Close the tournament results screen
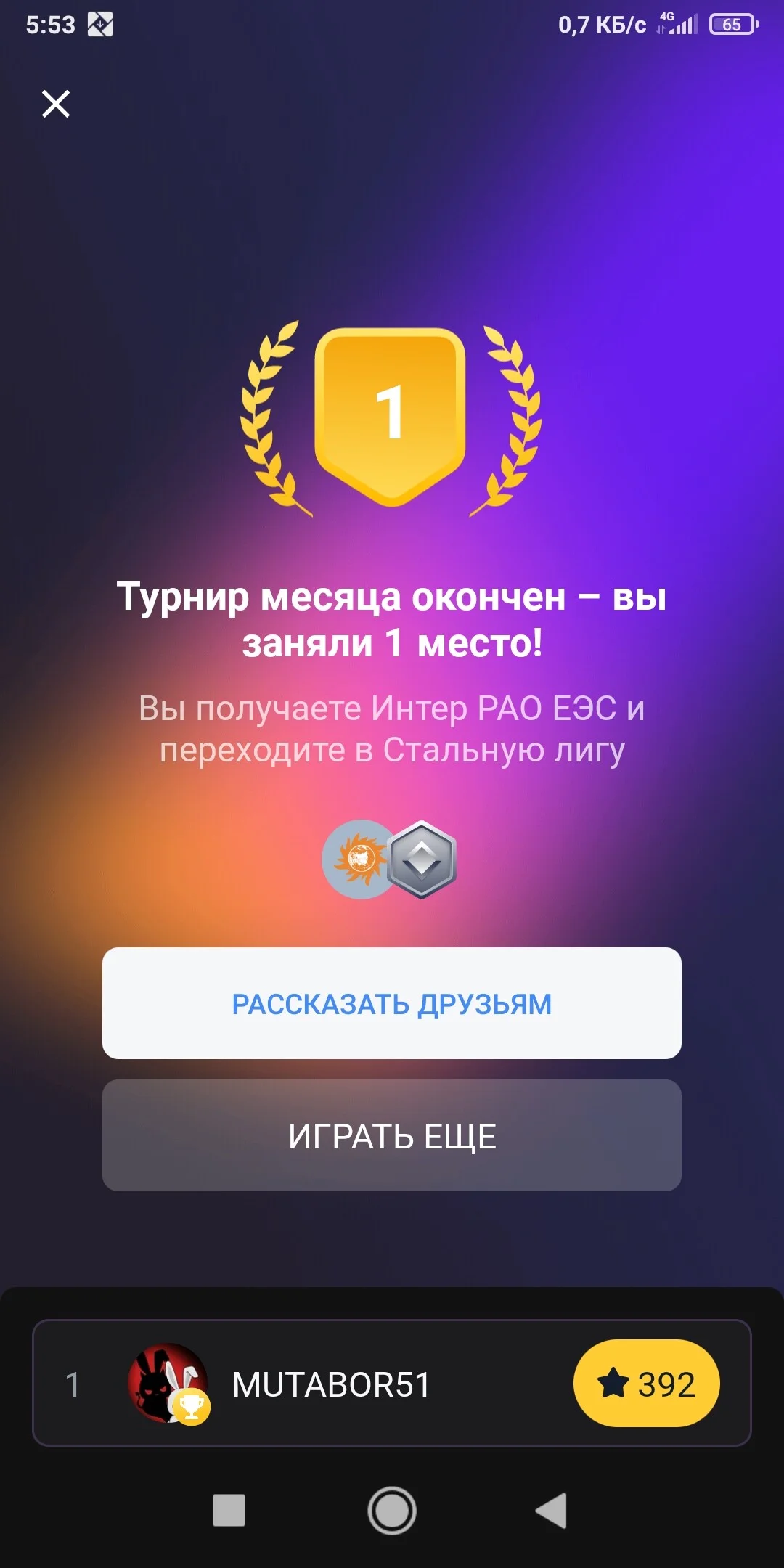The width and height of the screenshot is (784, 1568). 56,104
